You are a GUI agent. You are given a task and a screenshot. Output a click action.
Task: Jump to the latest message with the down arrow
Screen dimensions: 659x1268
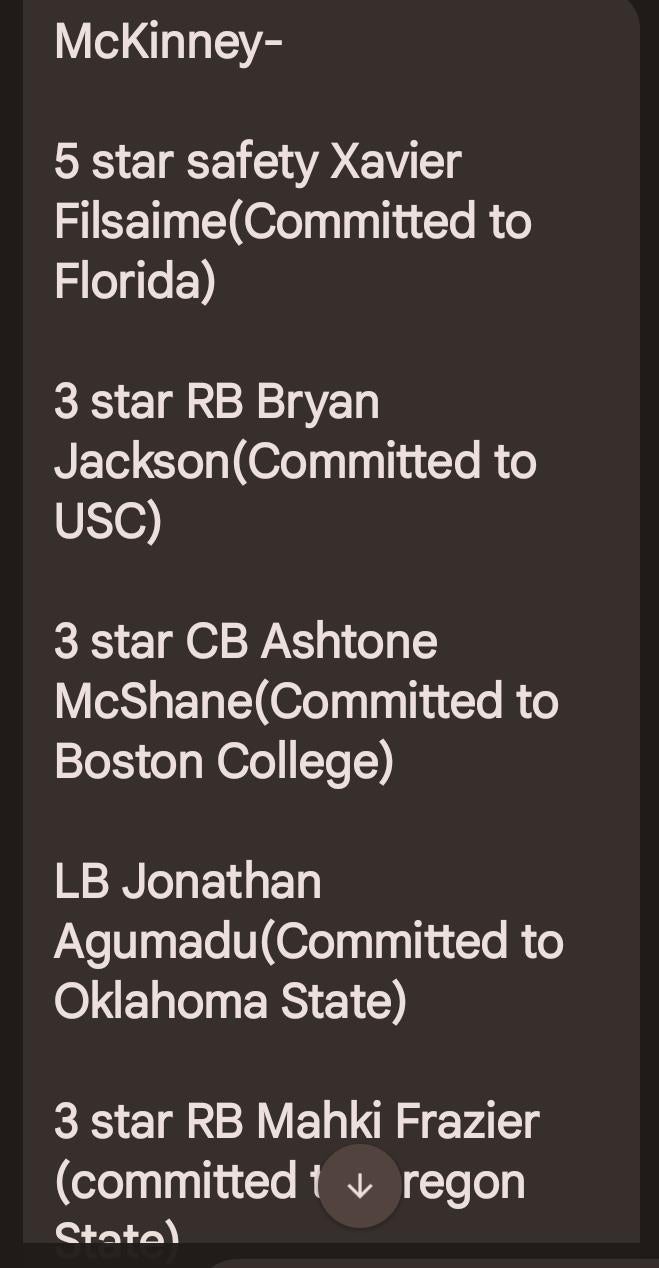[x=359, y=1186]
